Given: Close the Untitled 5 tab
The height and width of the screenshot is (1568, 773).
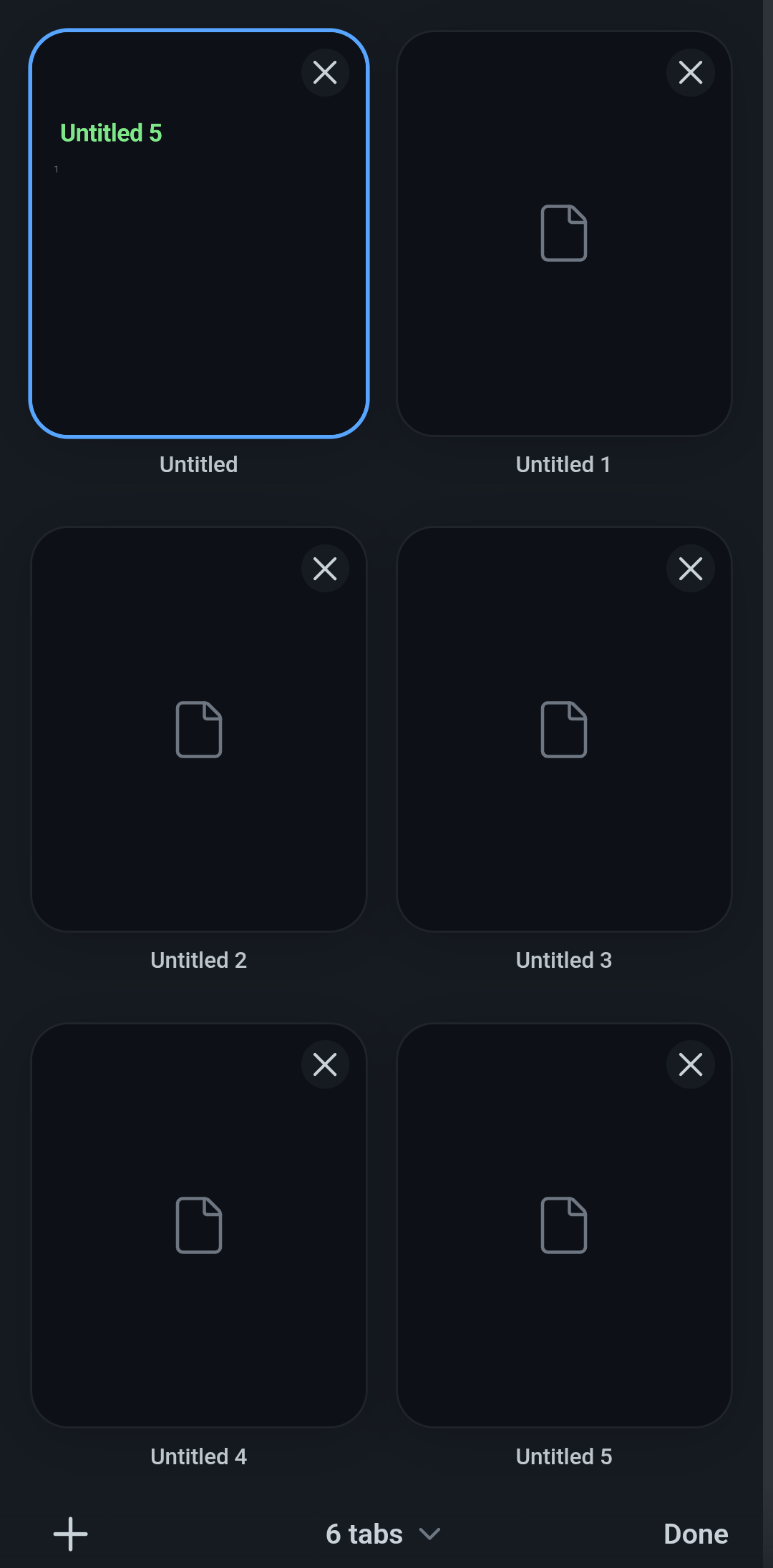Looking at the screenshot, I should click(691, 1064).
